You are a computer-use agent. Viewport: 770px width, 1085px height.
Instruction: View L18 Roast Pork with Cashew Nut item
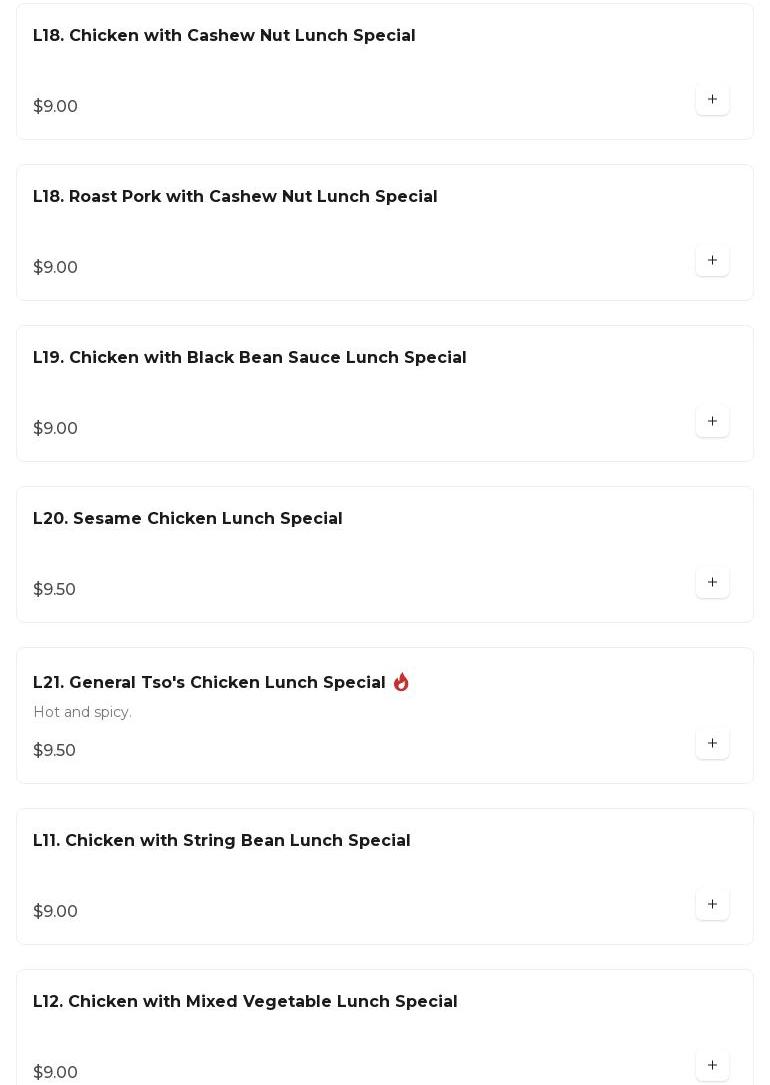[x=235, y=197]
